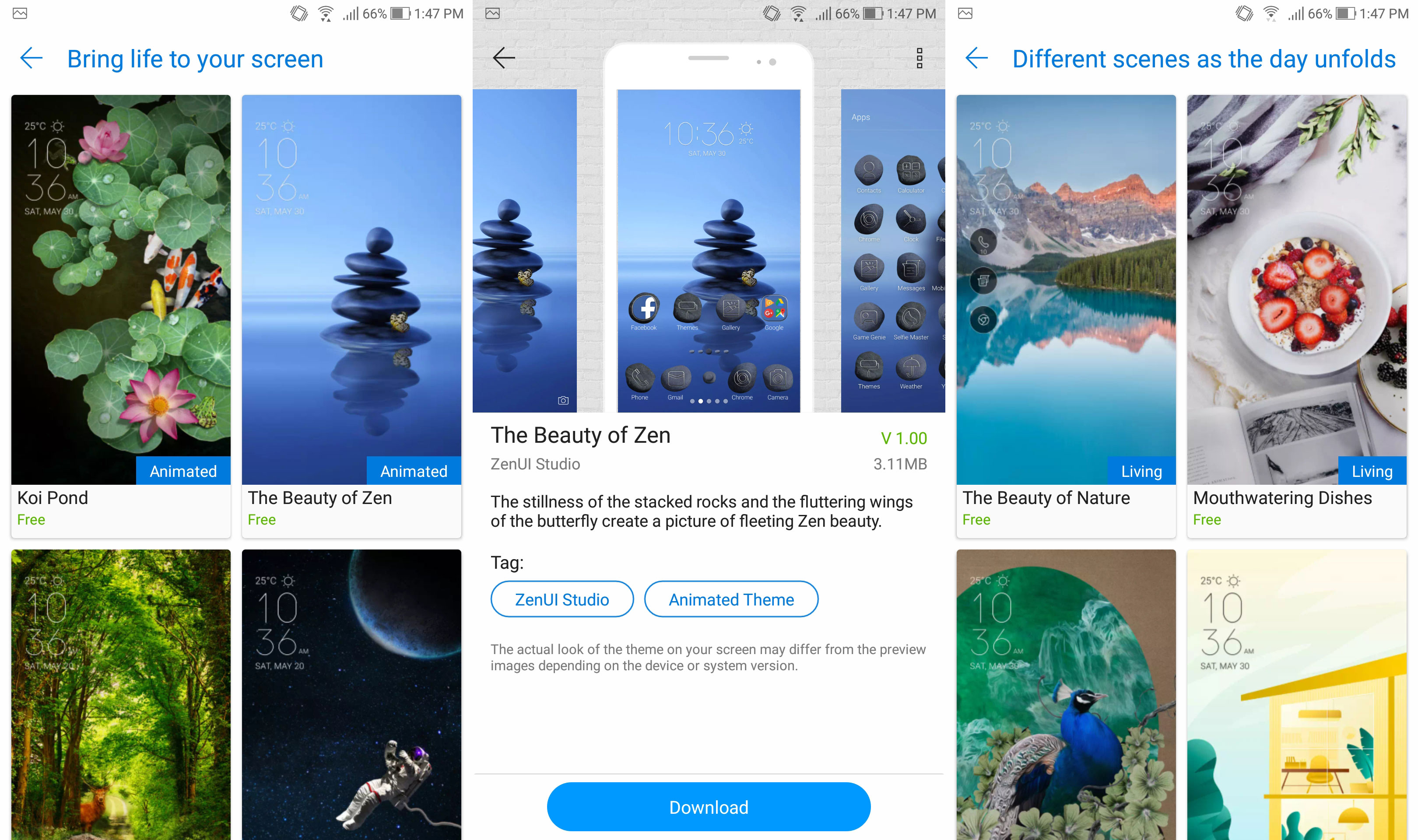Open the overflow menu on theme detail
Viewport: 1418px width, 840px height.
tap(919, 58)
